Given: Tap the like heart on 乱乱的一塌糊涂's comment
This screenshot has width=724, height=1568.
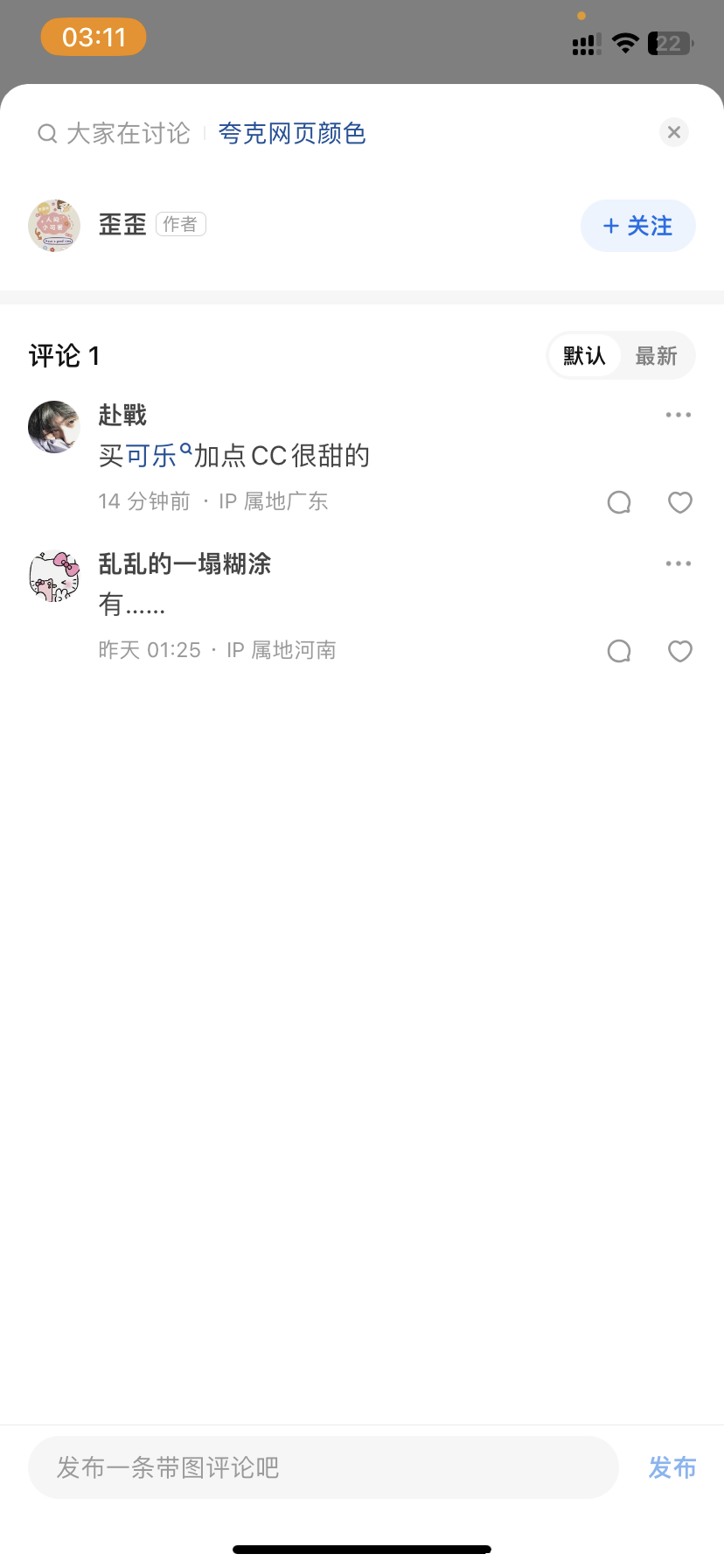Looking at the screenshot, I should point(679,650).
